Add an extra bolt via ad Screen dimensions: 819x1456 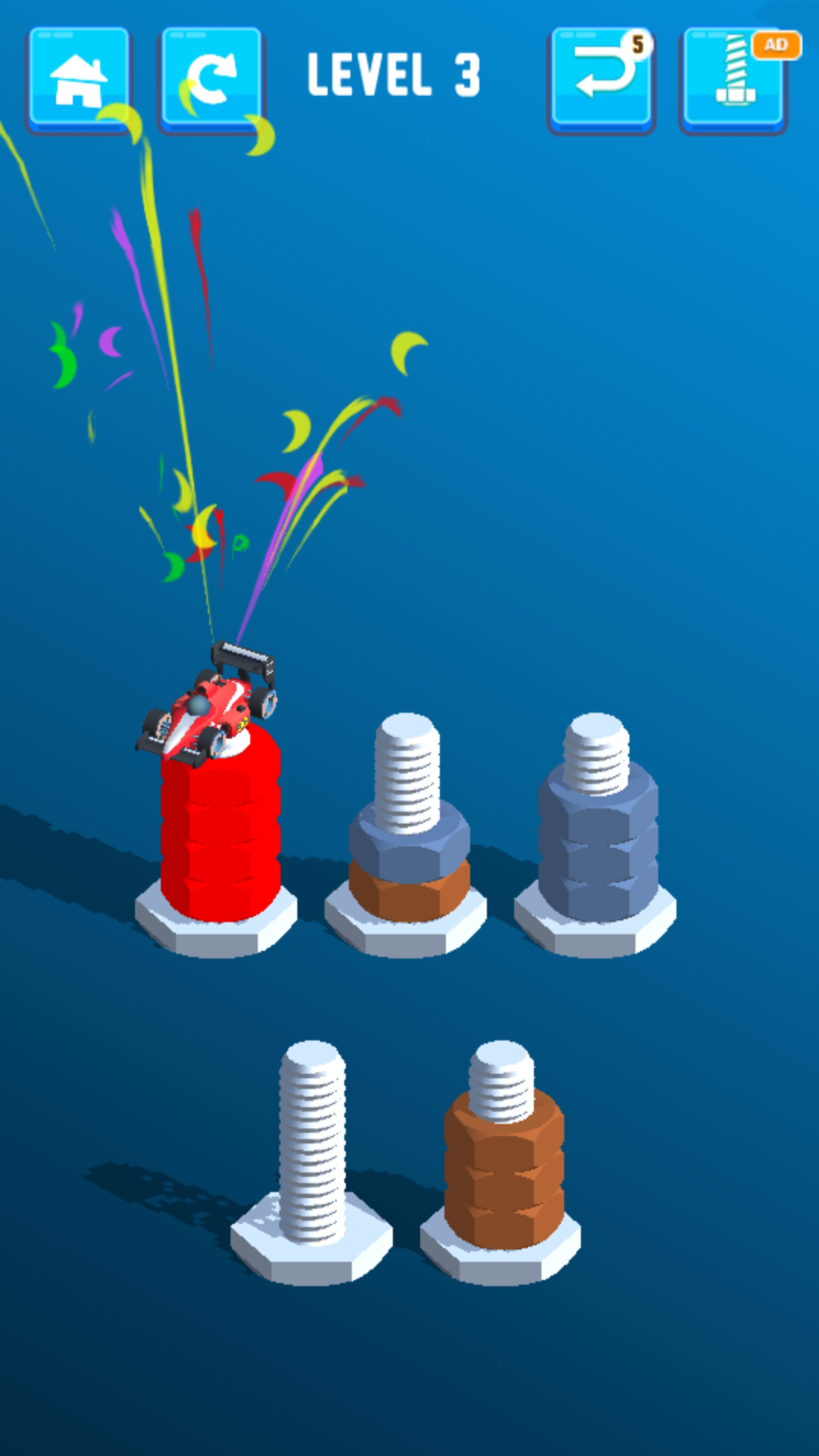point(733,78)
